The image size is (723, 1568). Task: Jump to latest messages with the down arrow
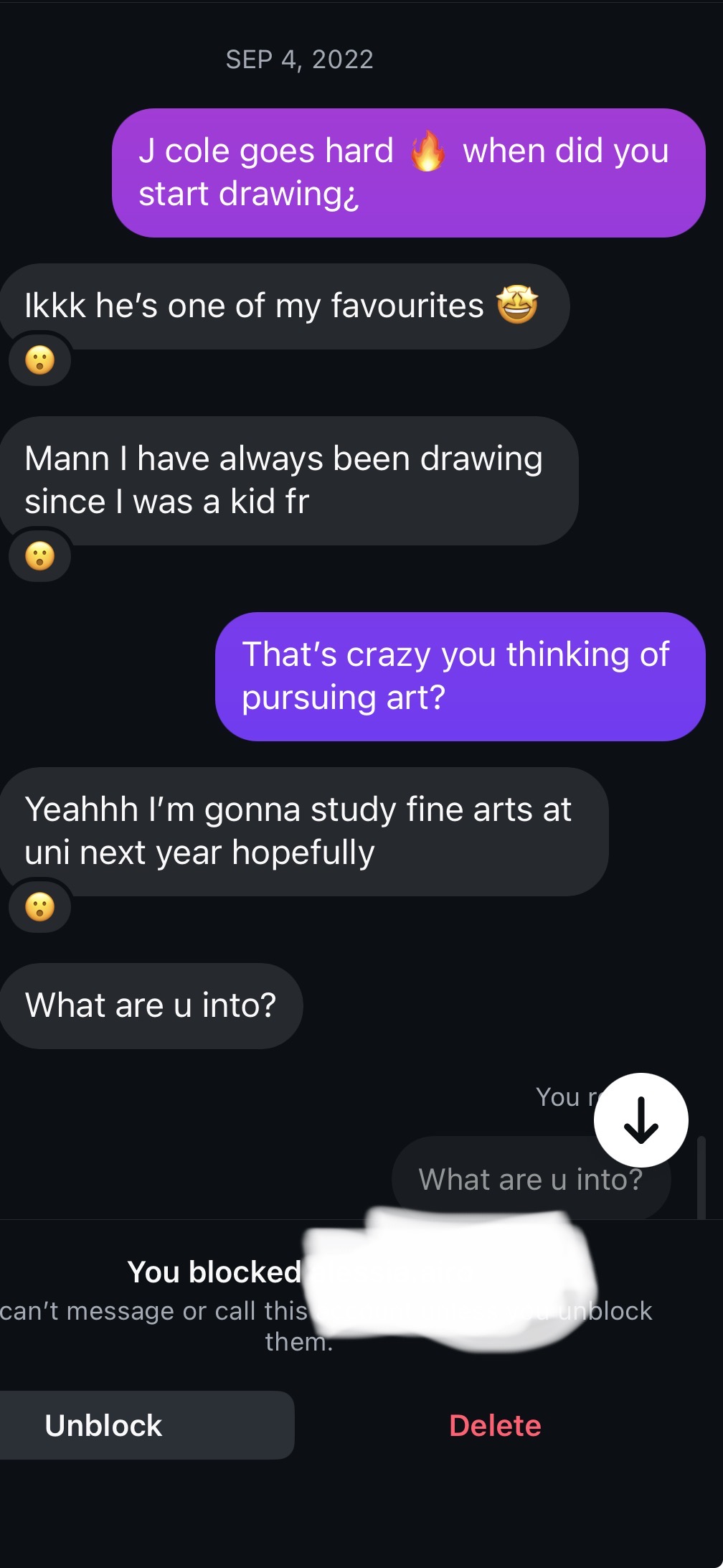point(641,1120)
